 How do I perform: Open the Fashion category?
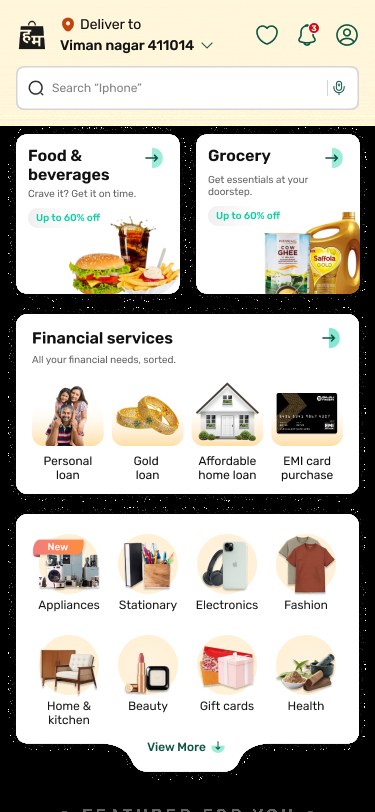coord(306,575)
